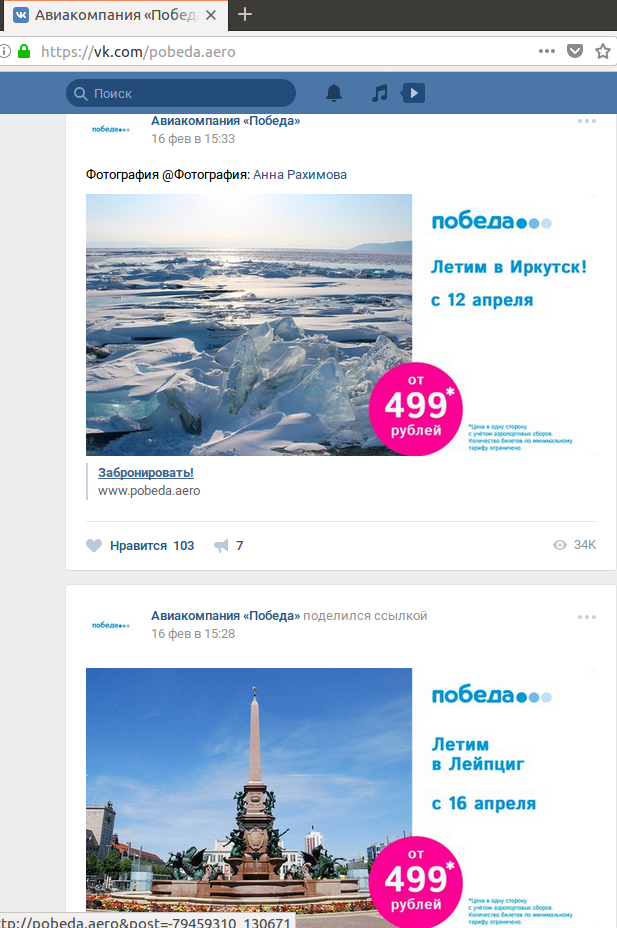Screen dimensions: 617x928
Task: Close the Авиакомпания «Победа» browser tab
Action: pyautogui.click(x=211, y=14)
